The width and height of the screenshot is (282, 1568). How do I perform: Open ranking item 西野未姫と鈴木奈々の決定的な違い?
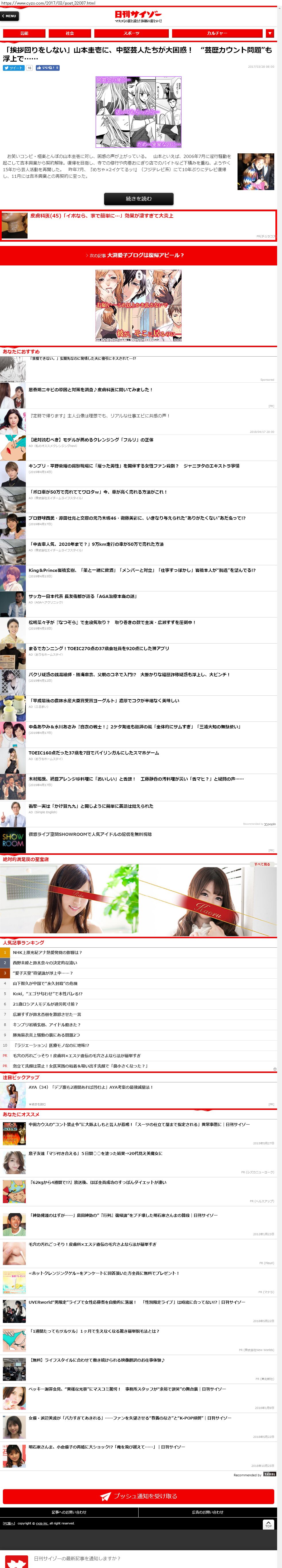[45, 962]
